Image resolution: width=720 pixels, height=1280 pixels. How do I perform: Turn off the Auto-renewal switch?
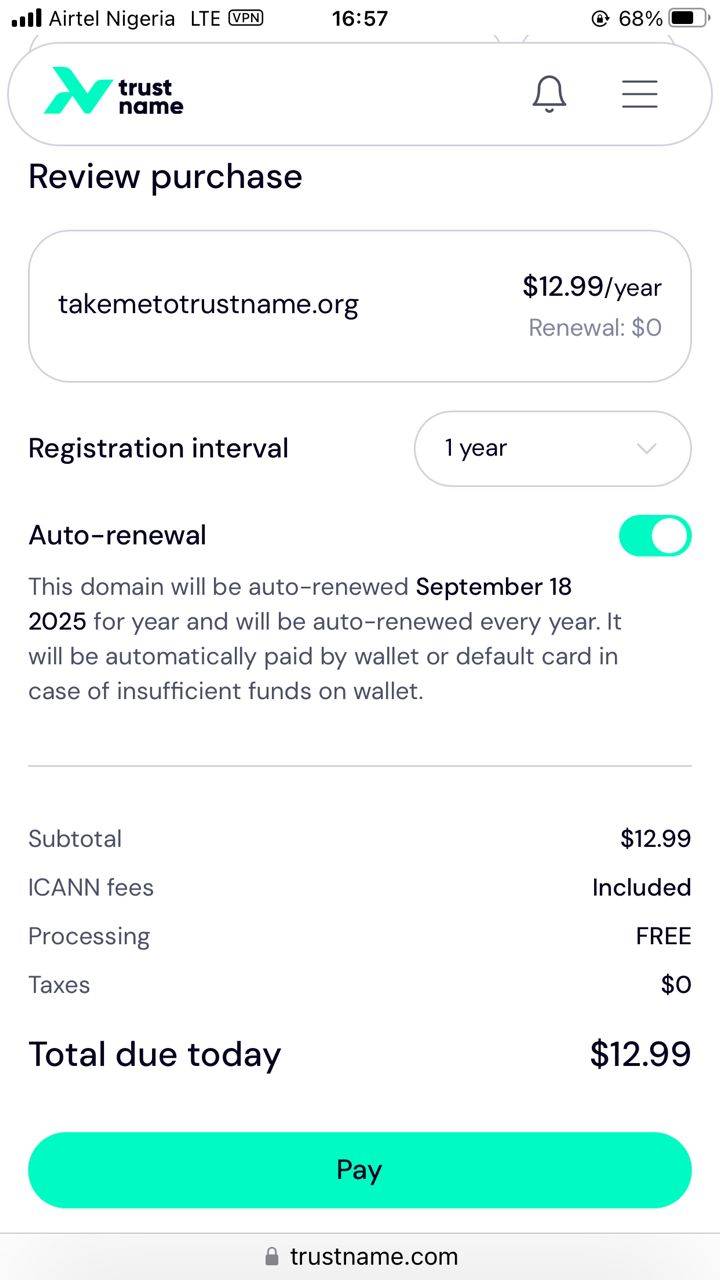pos(655,536)
